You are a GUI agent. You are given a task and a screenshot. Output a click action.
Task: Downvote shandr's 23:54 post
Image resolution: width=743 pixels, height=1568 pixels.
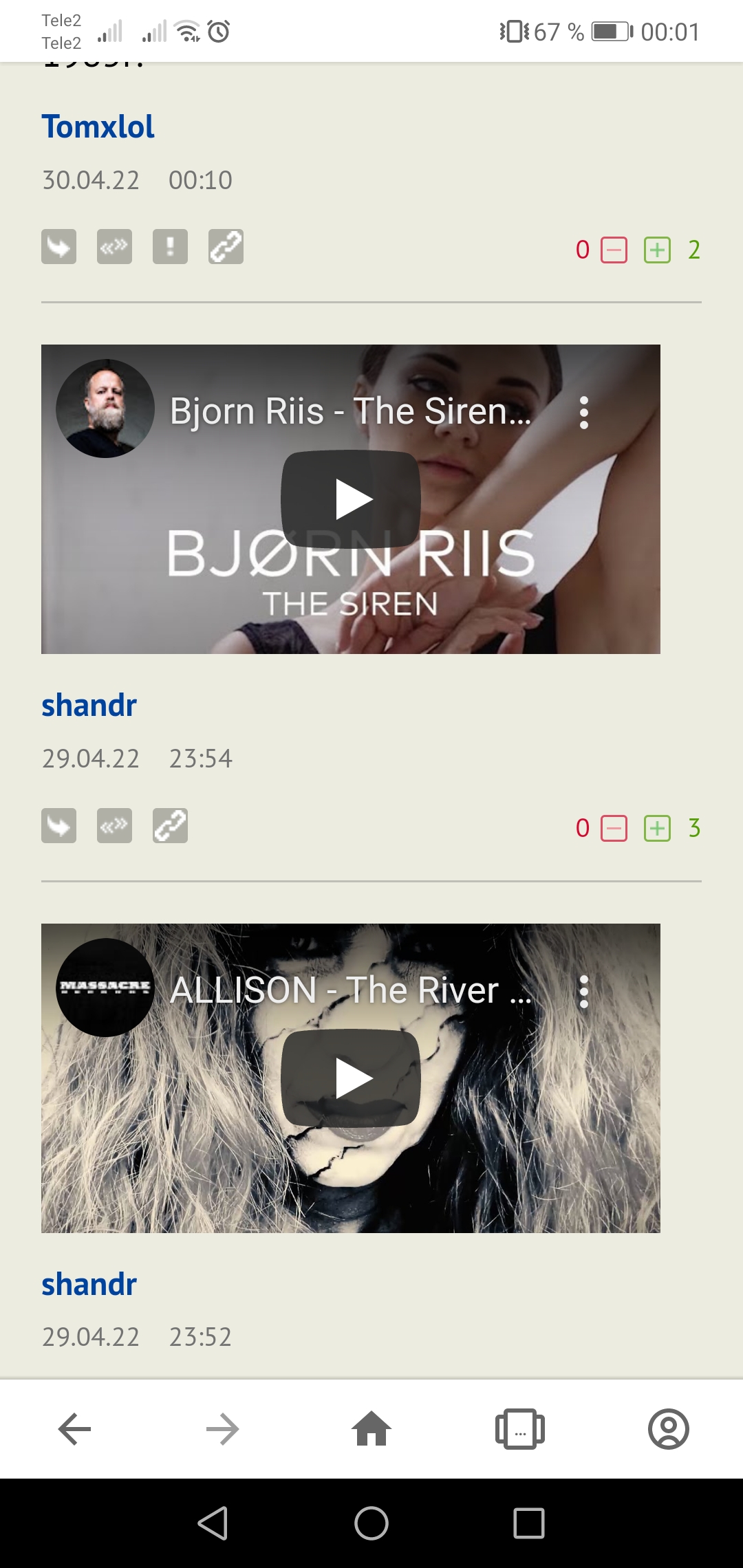[614, 829]
